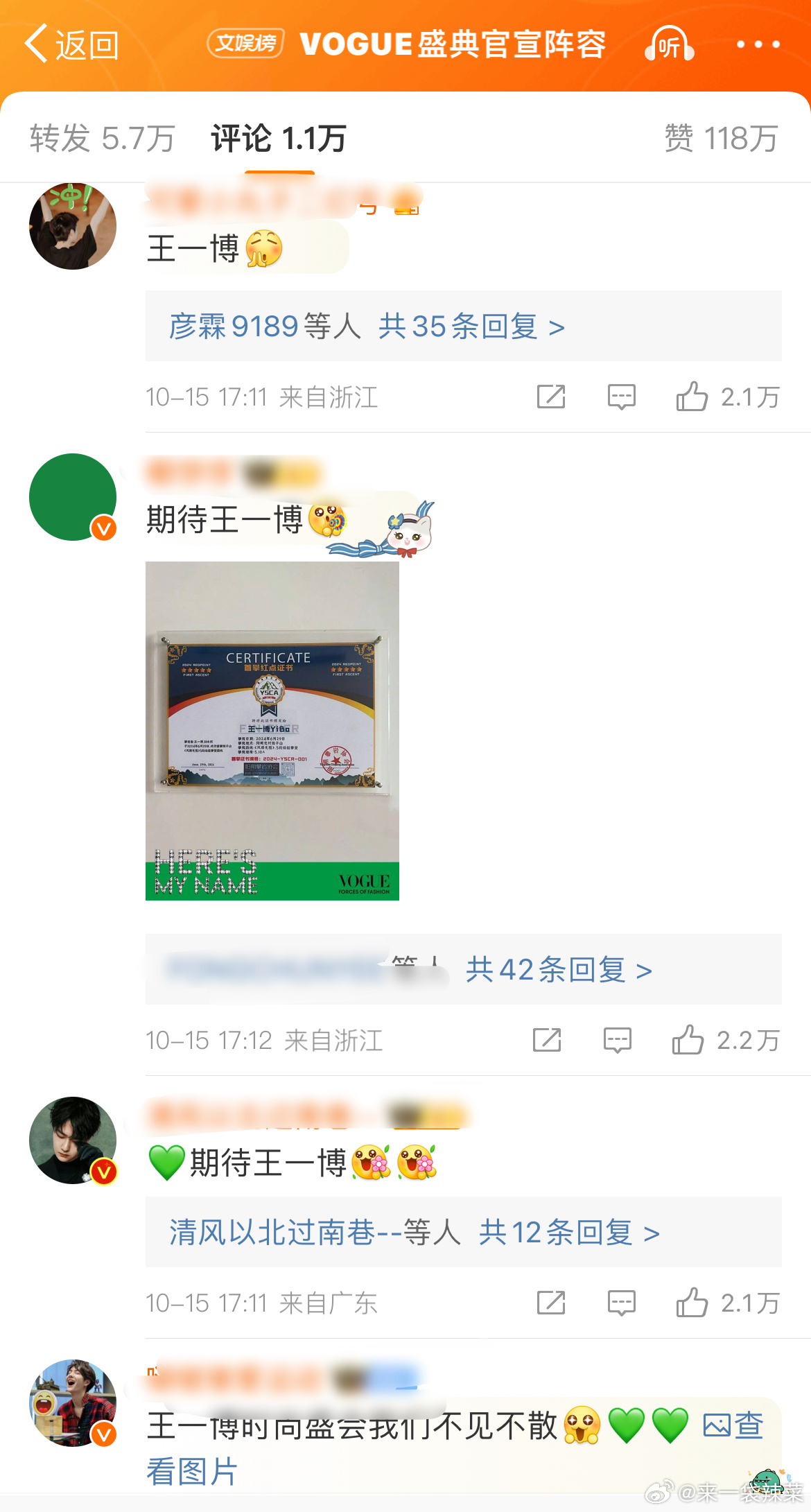This screenshot has height=1512, width=811.
Task: Like the 17:12 来自浙江 comment
Action: pyautogui.click(x=688, y=1040)
